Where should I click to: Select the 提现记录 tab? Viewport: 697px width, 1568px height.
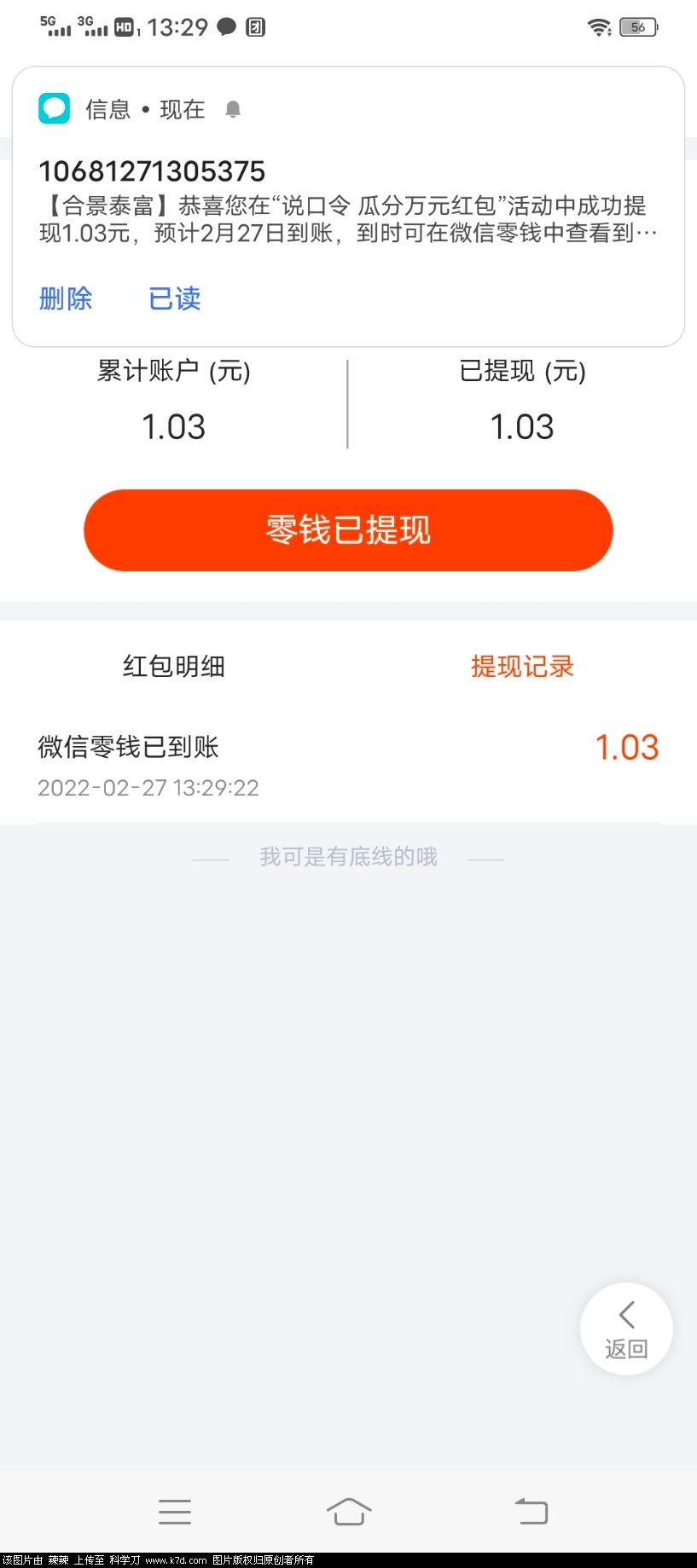click(522, 666)
